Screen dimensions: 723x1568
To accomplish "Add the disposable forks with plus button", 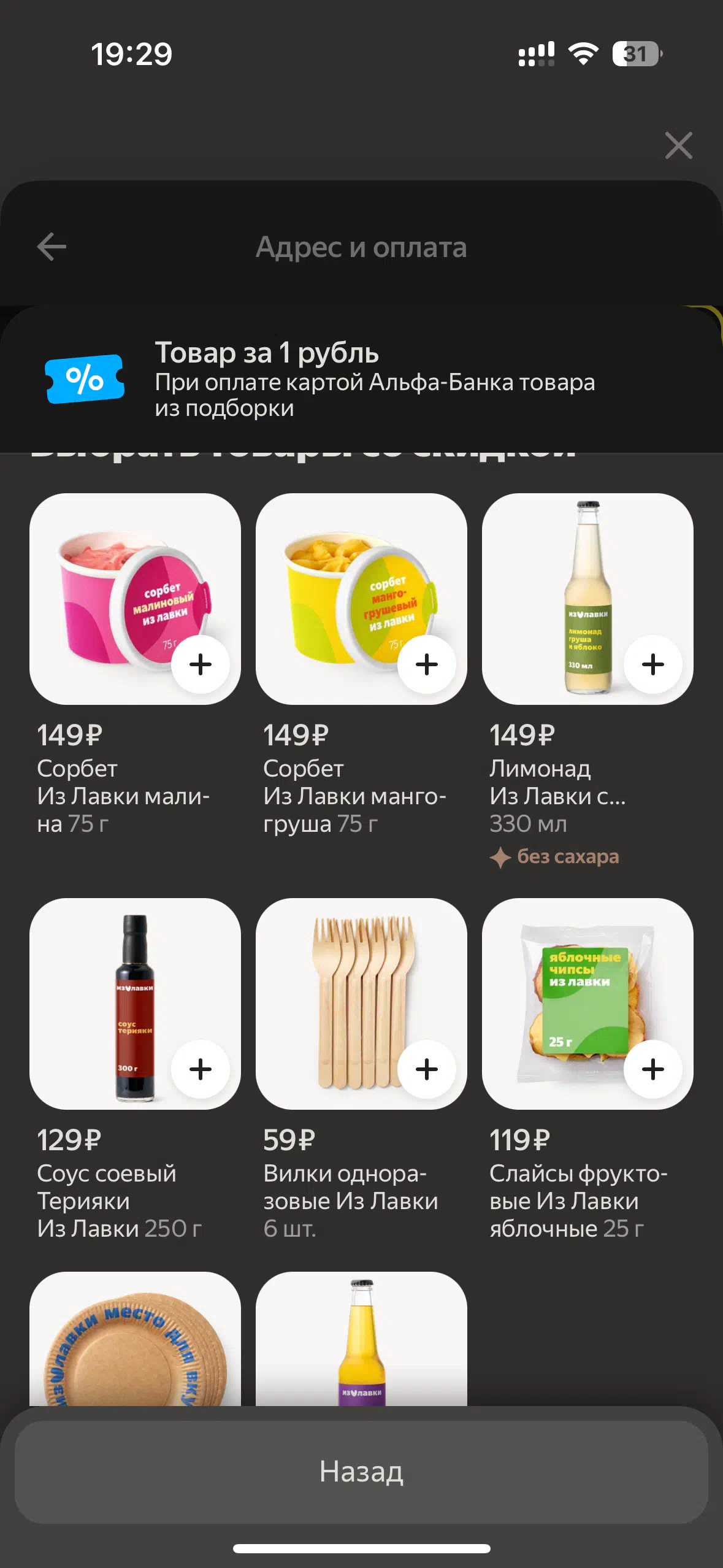I will 427,1069.
